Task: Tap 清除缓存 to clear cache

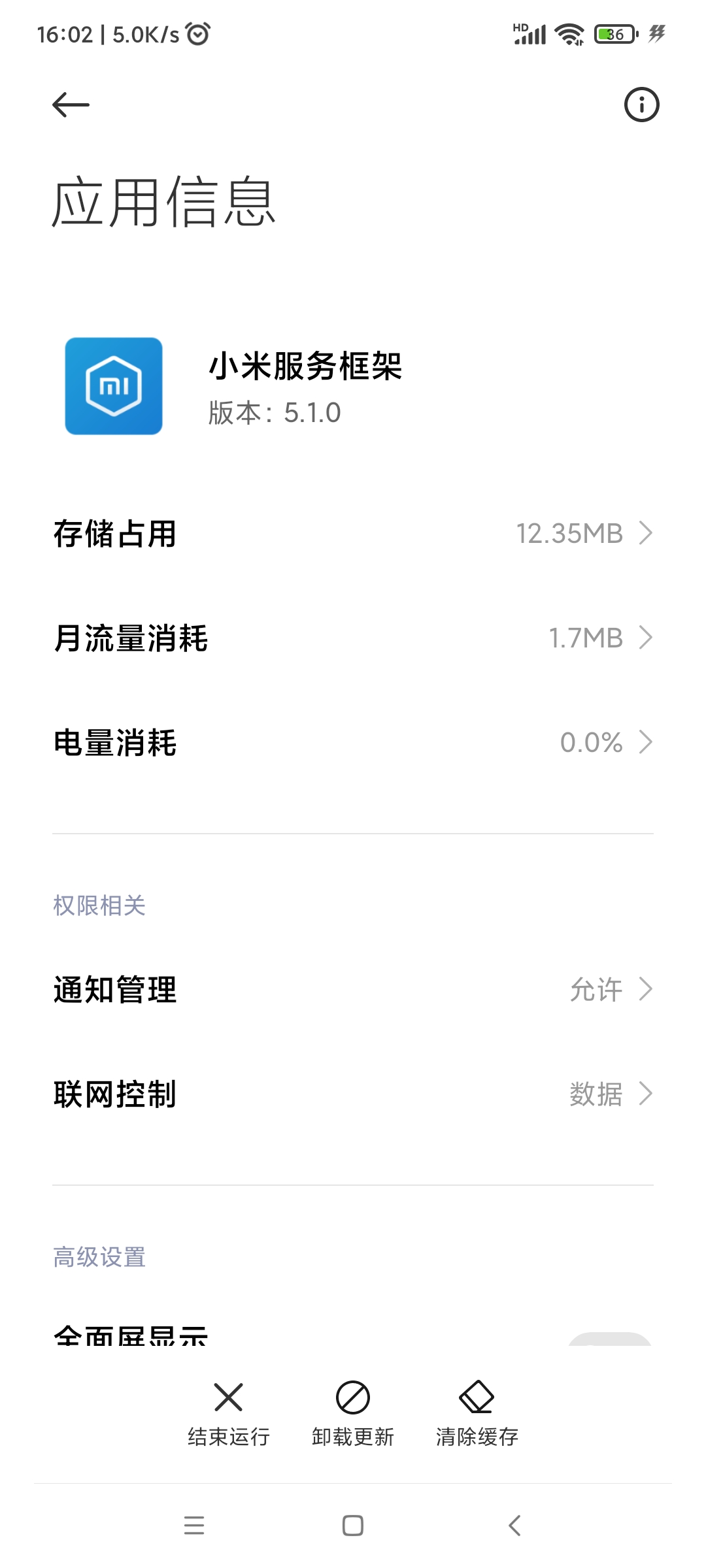Action: point(477,1413)
